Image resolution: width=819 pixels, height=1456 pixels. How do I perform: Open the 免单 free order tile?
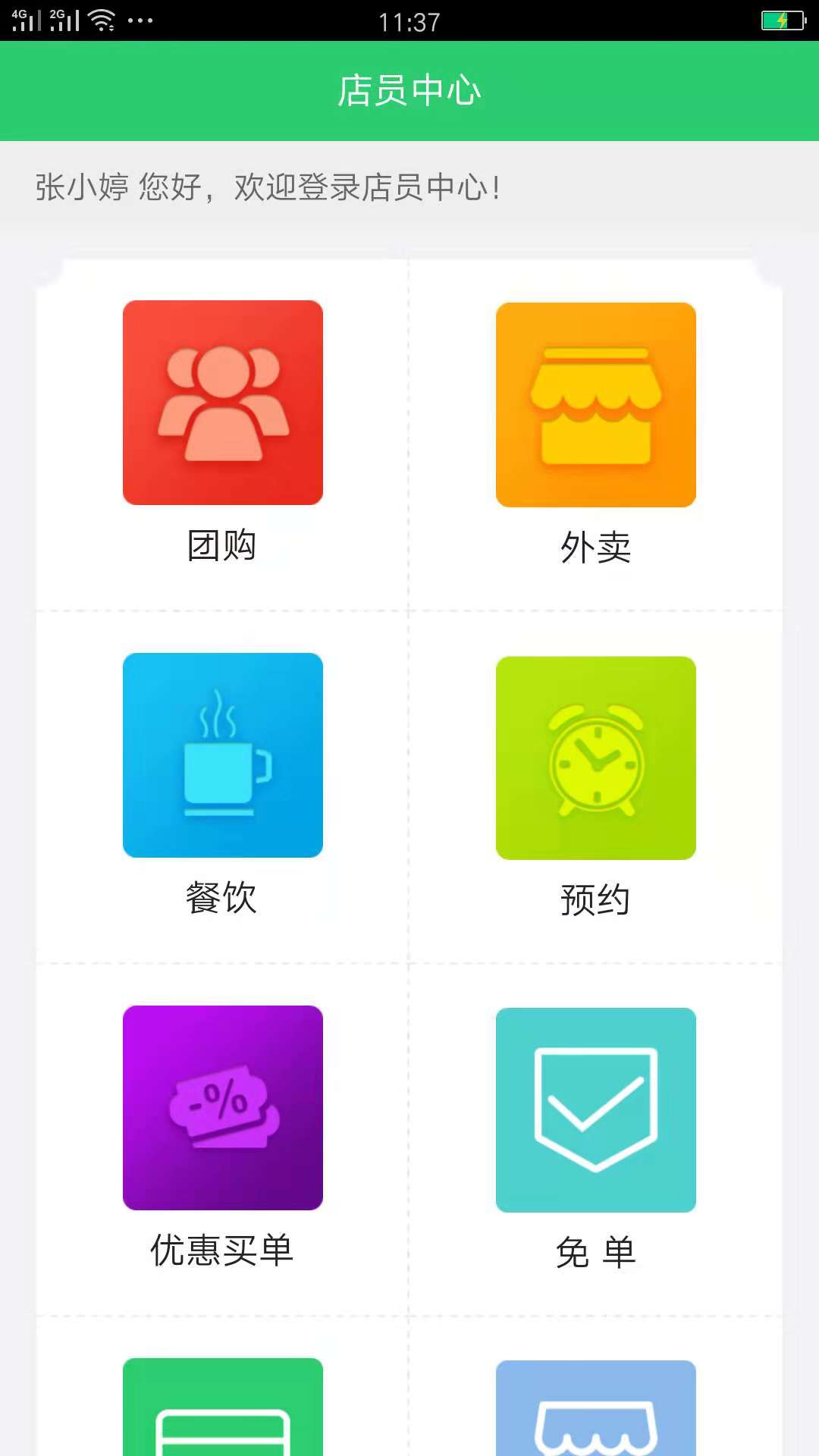coord(595,1110)
